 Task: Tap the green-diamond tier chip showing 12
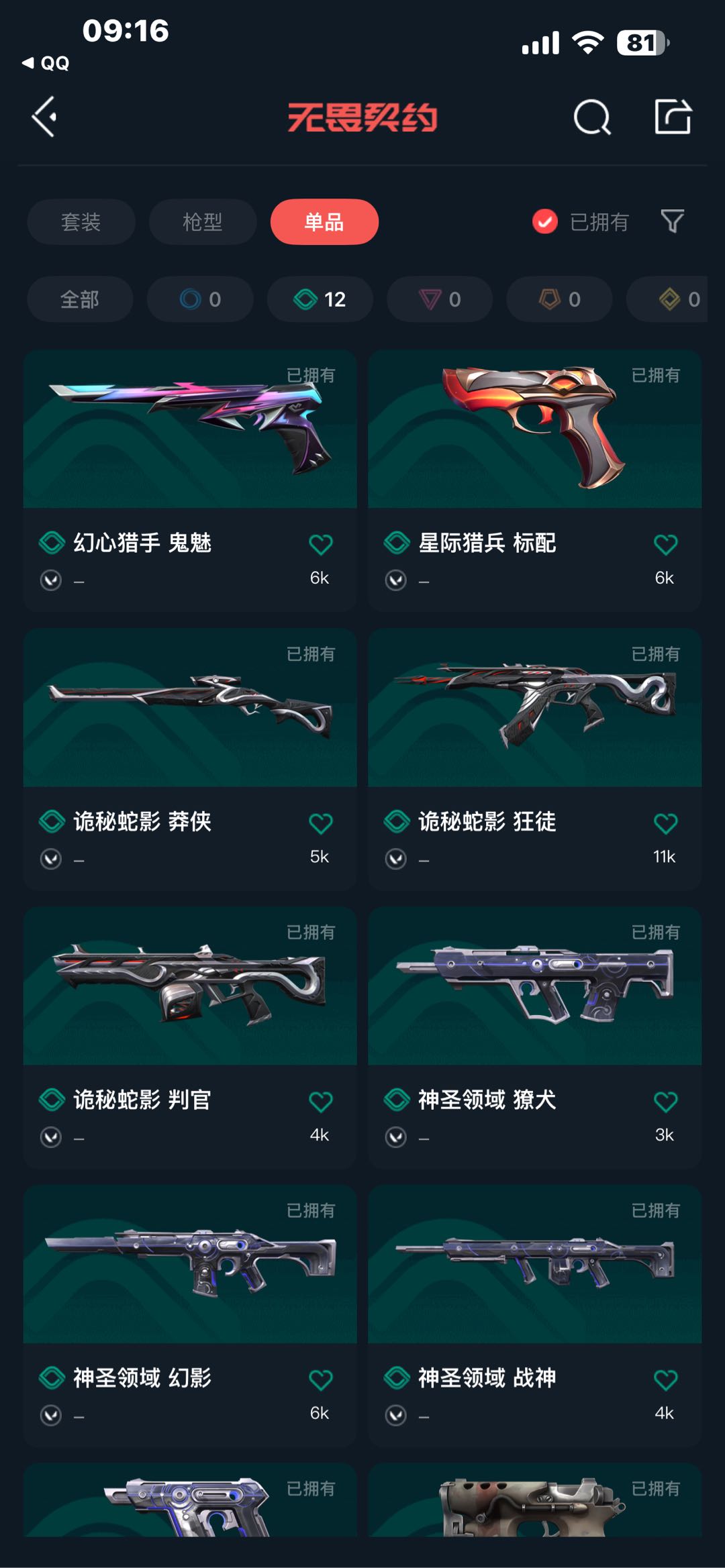(320, 299)
